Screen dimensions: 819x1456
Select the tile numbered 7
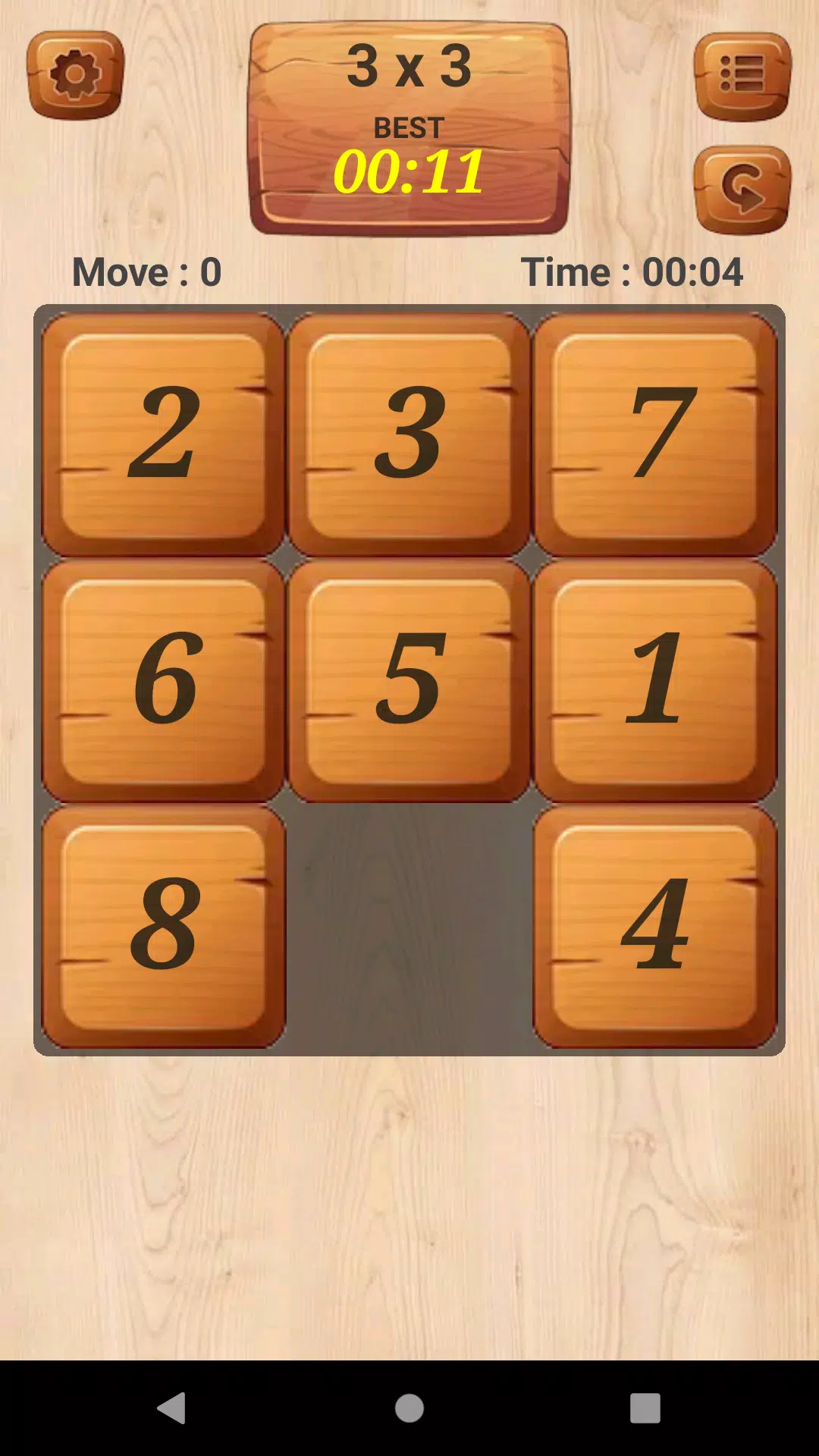coord(655,435)
